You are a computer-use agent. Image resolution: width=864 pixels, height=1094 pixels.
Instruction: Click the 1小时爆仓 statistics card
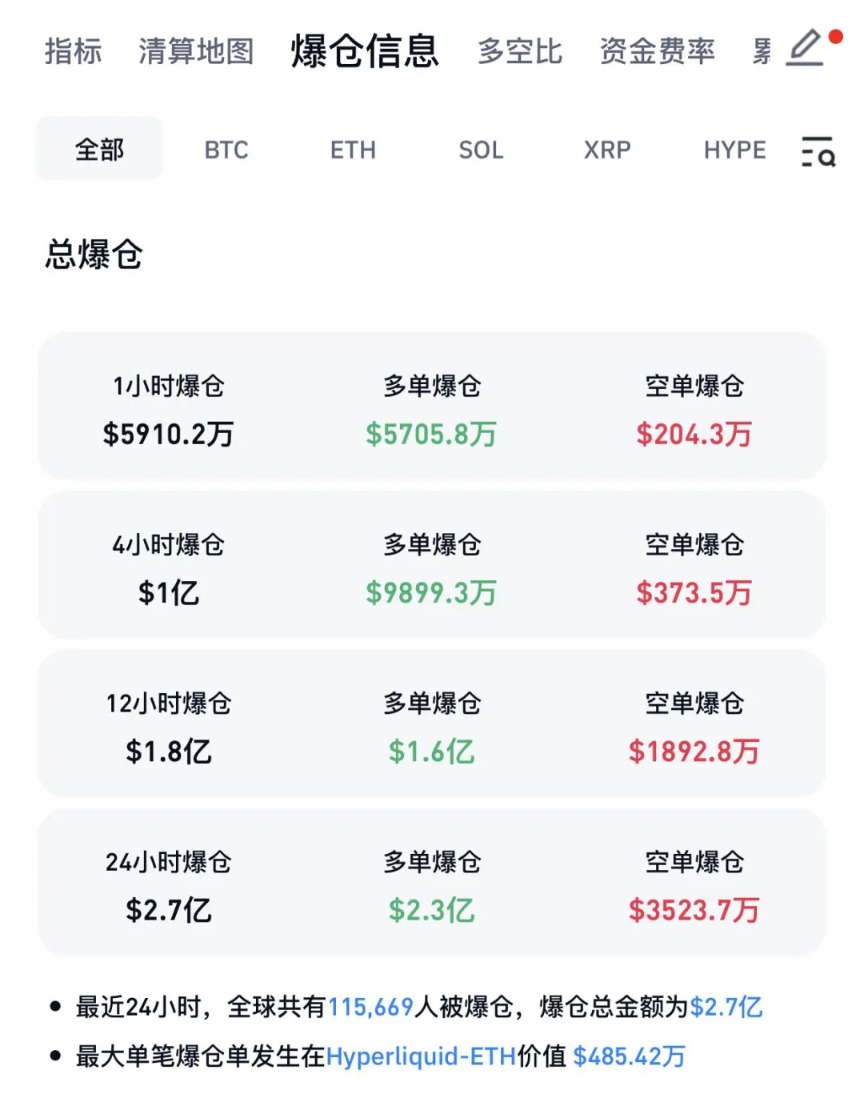tap(430, 405)
